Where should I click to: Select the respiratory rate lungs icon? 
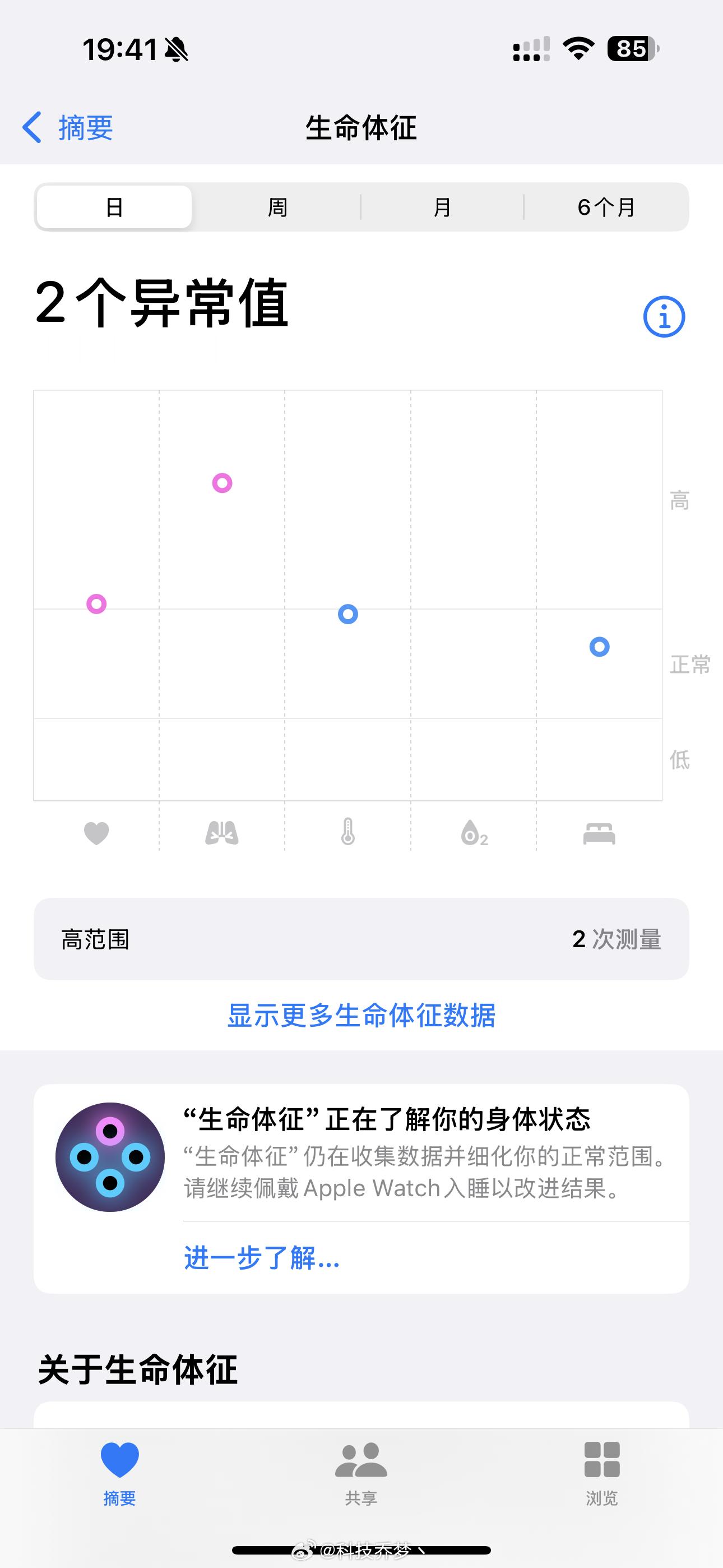tap(222, 833)
